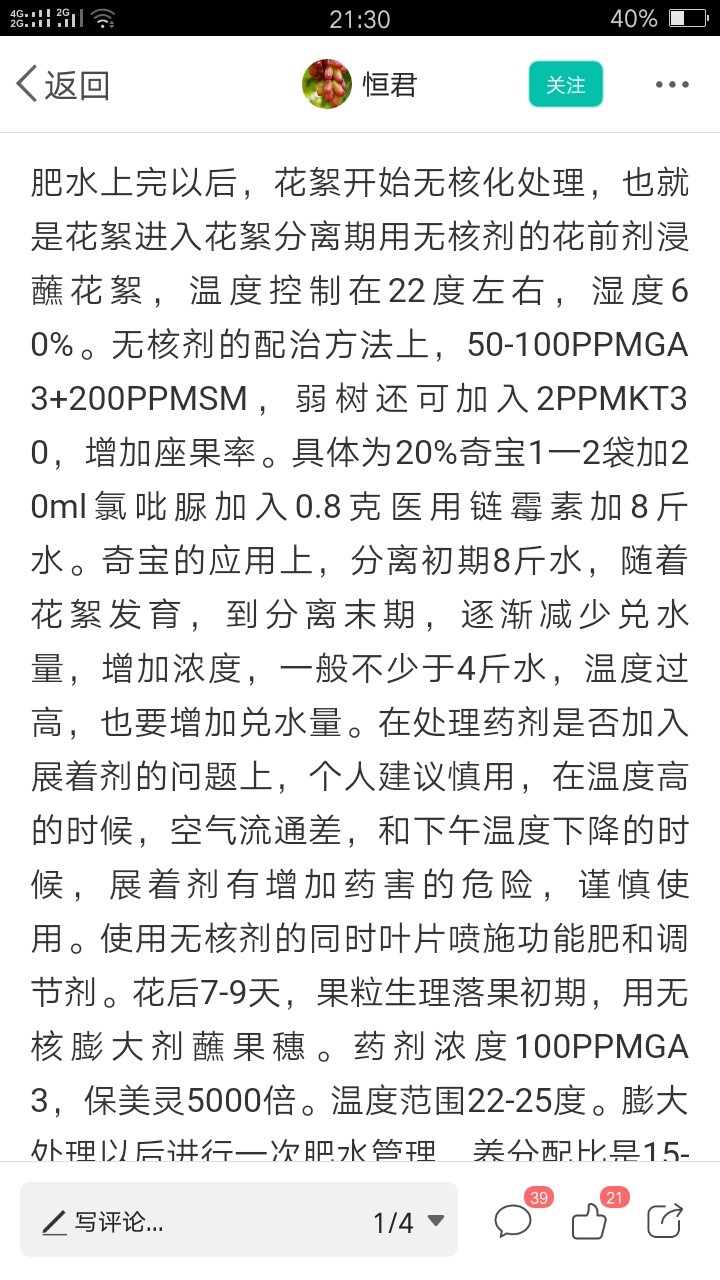Open the three-dot overflow menu

(x=672, y=85)
